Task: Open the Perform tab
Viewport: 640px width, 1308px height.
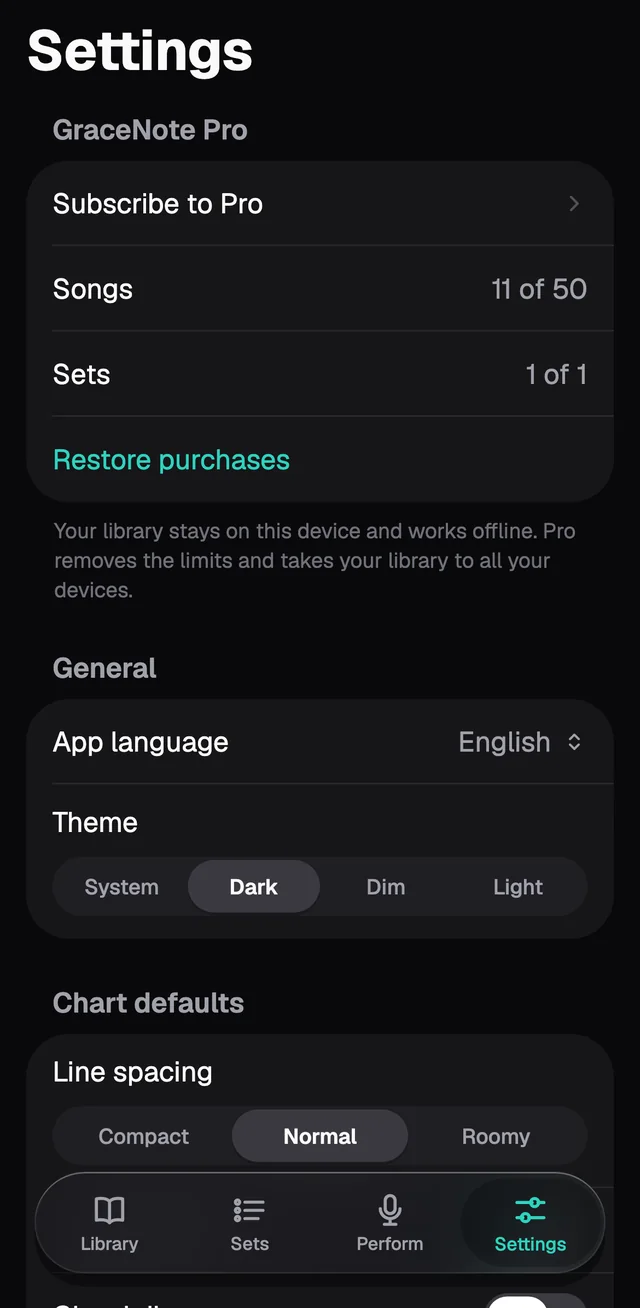Action: [390, 1223]
